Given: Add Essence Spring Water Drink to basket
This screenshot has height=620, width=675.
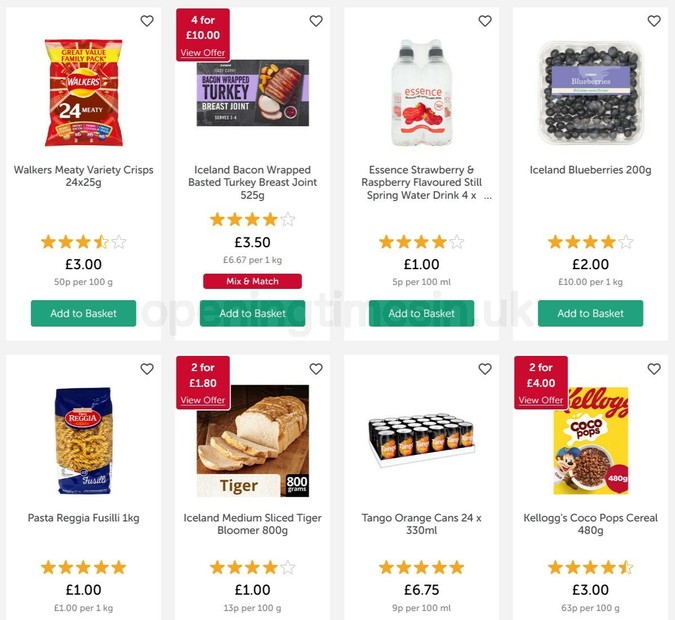Looking at the screenshot, I should 421,313.
